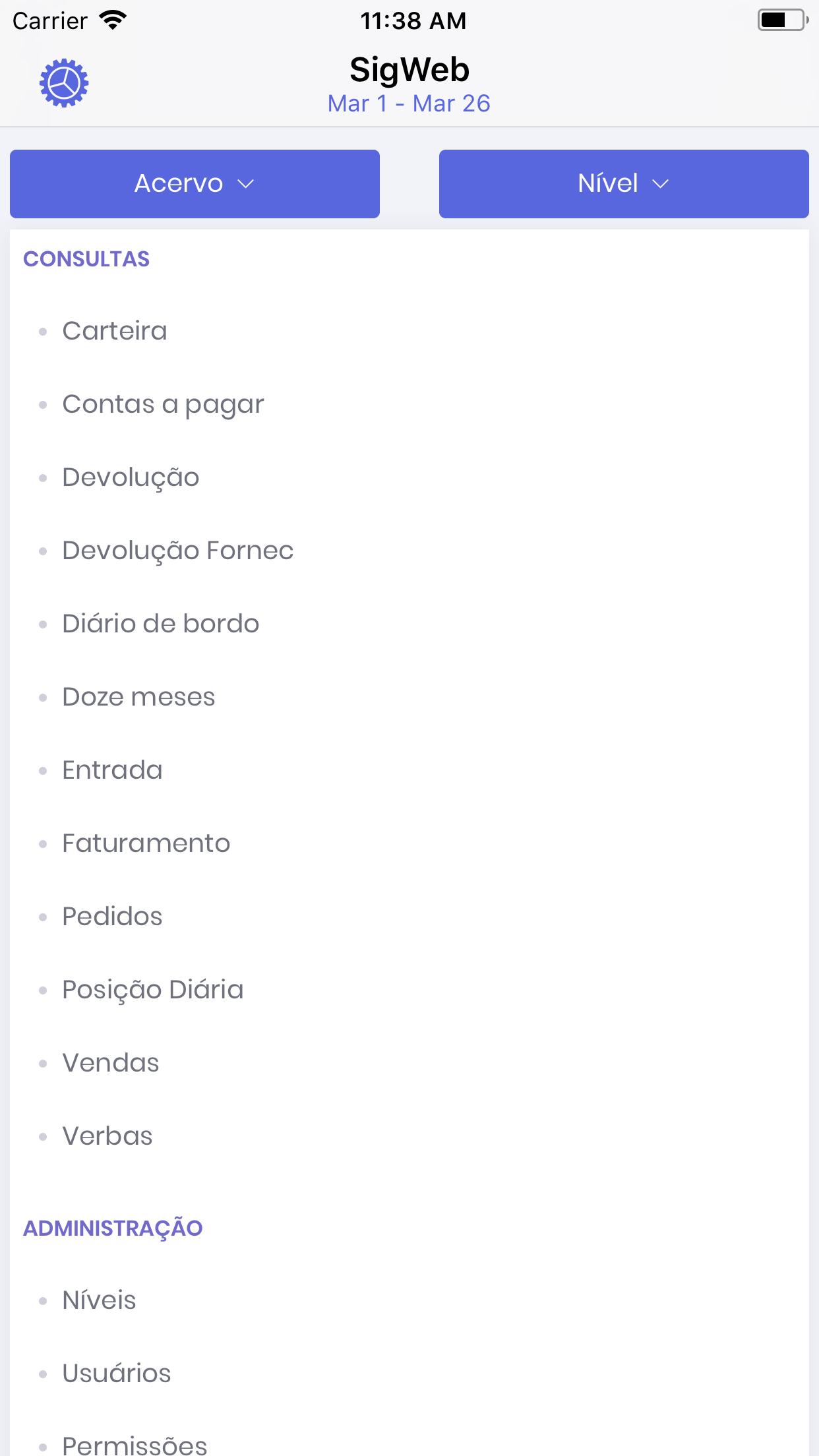Open the Carteira query
This screenshot has width=819, height=1456.
point(115,331)
